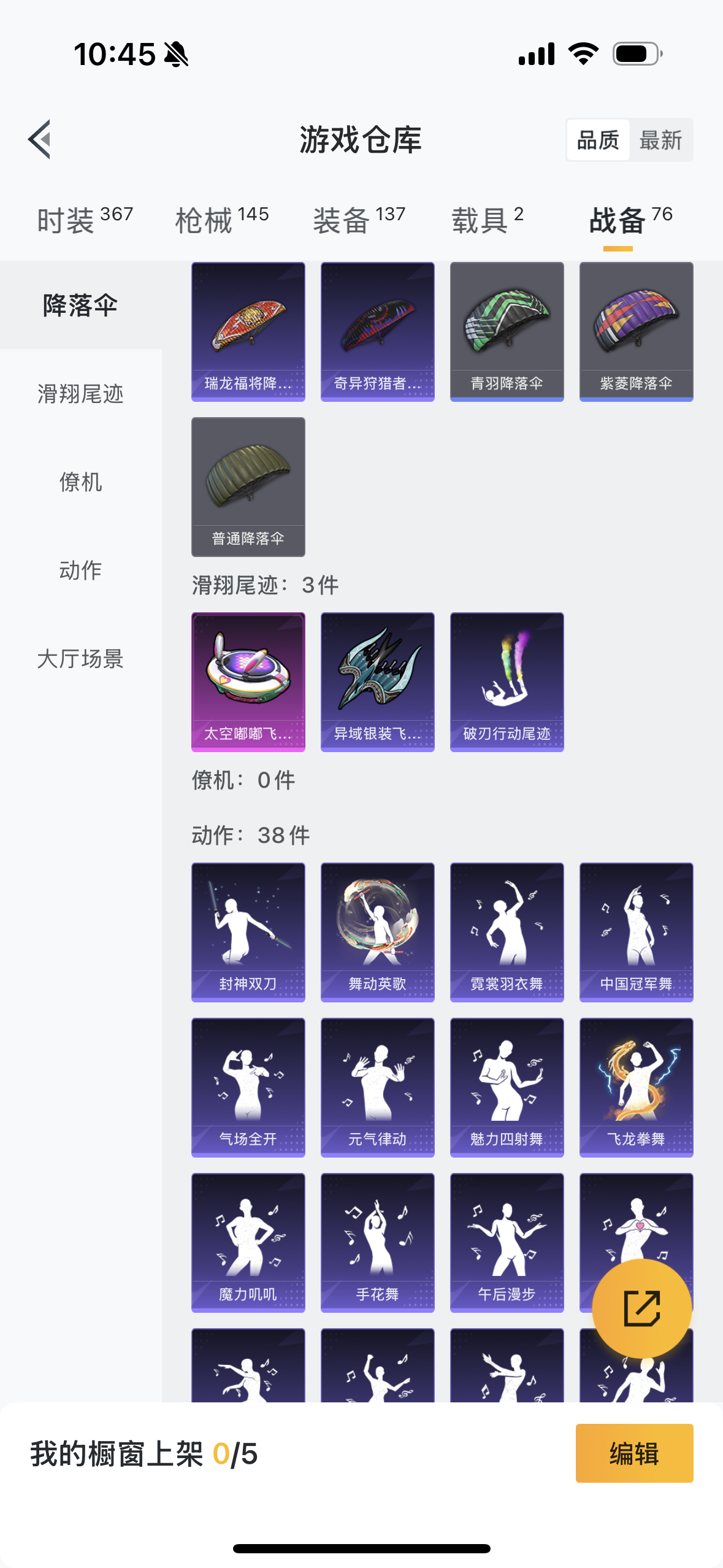Open the 普通降落伞 item
Screen dimensions: 723x1568
tap(248, 487)
